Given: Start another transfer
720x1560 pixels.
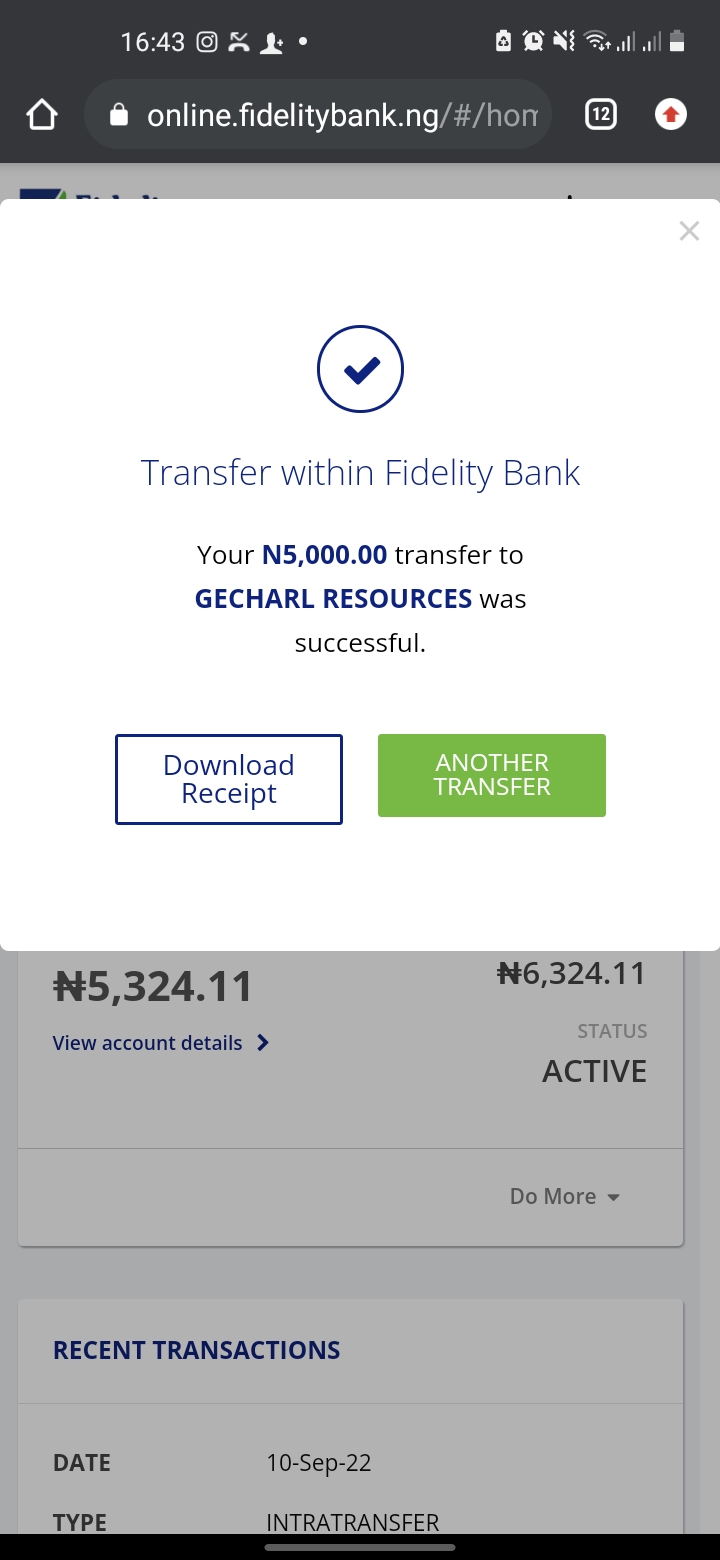Looking at the screenshot, I should (x=492, y=775).
